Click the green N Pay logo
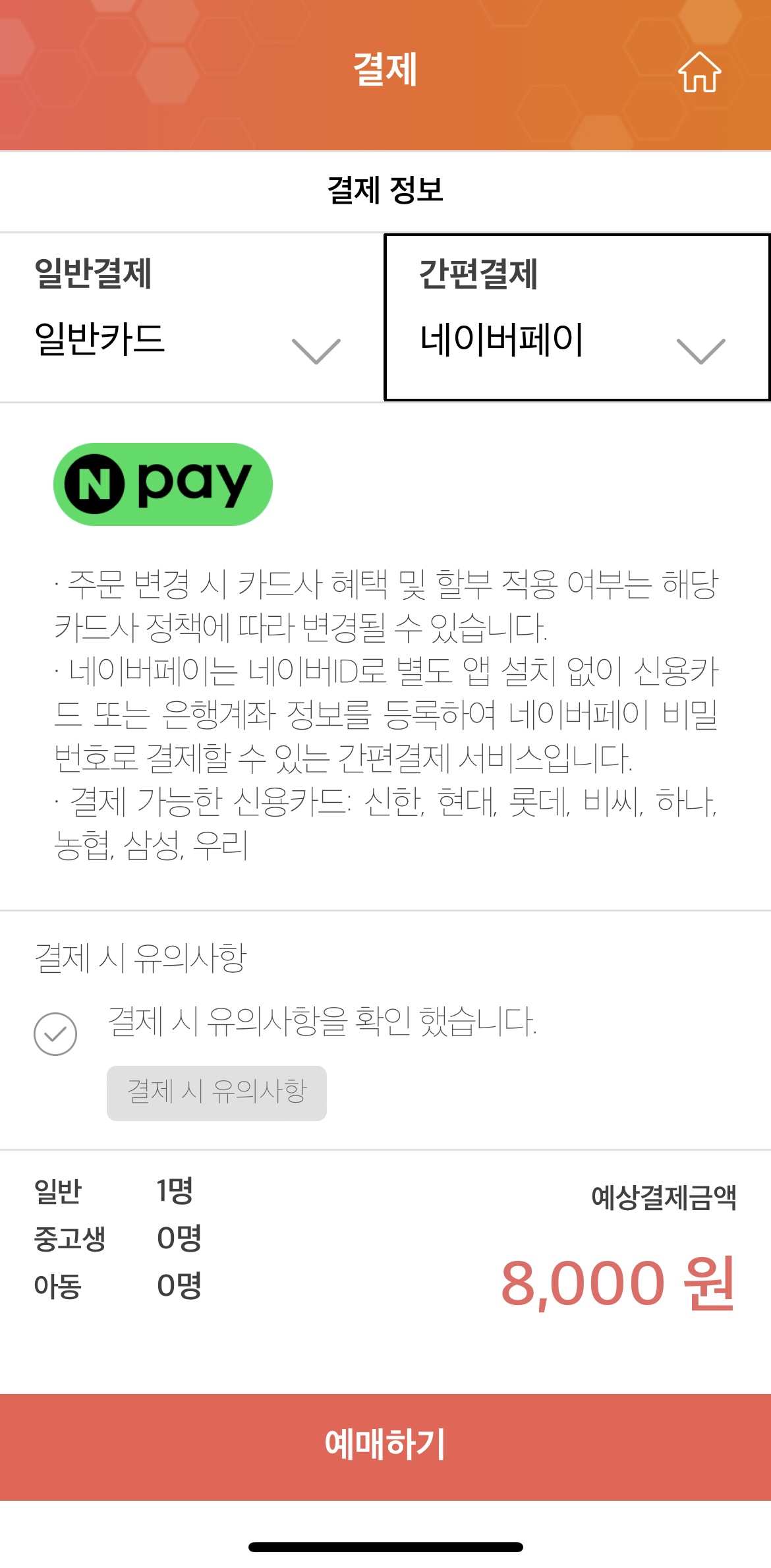 coord(161,484)
